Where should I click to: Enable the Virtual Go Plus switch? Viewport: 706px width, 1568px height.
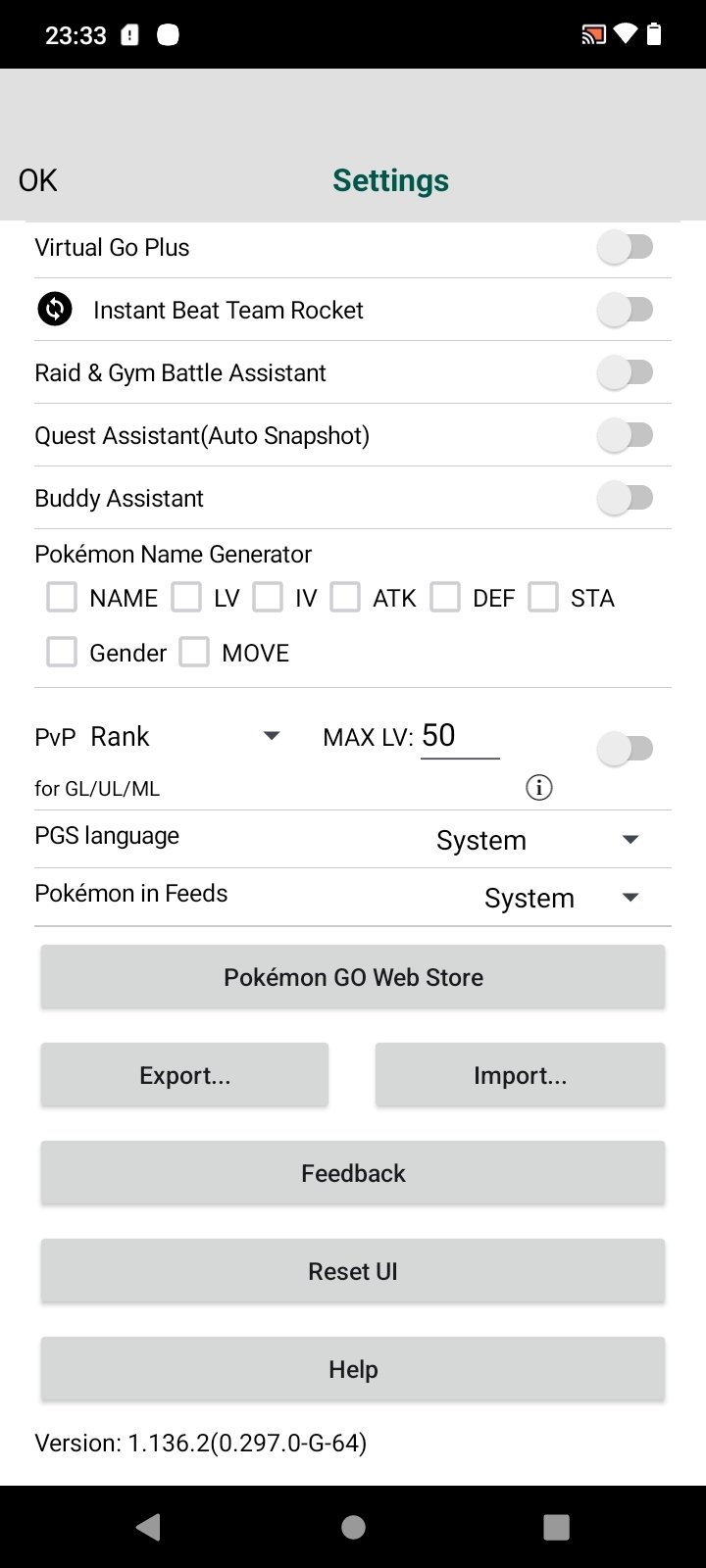(x=626, y=247)
